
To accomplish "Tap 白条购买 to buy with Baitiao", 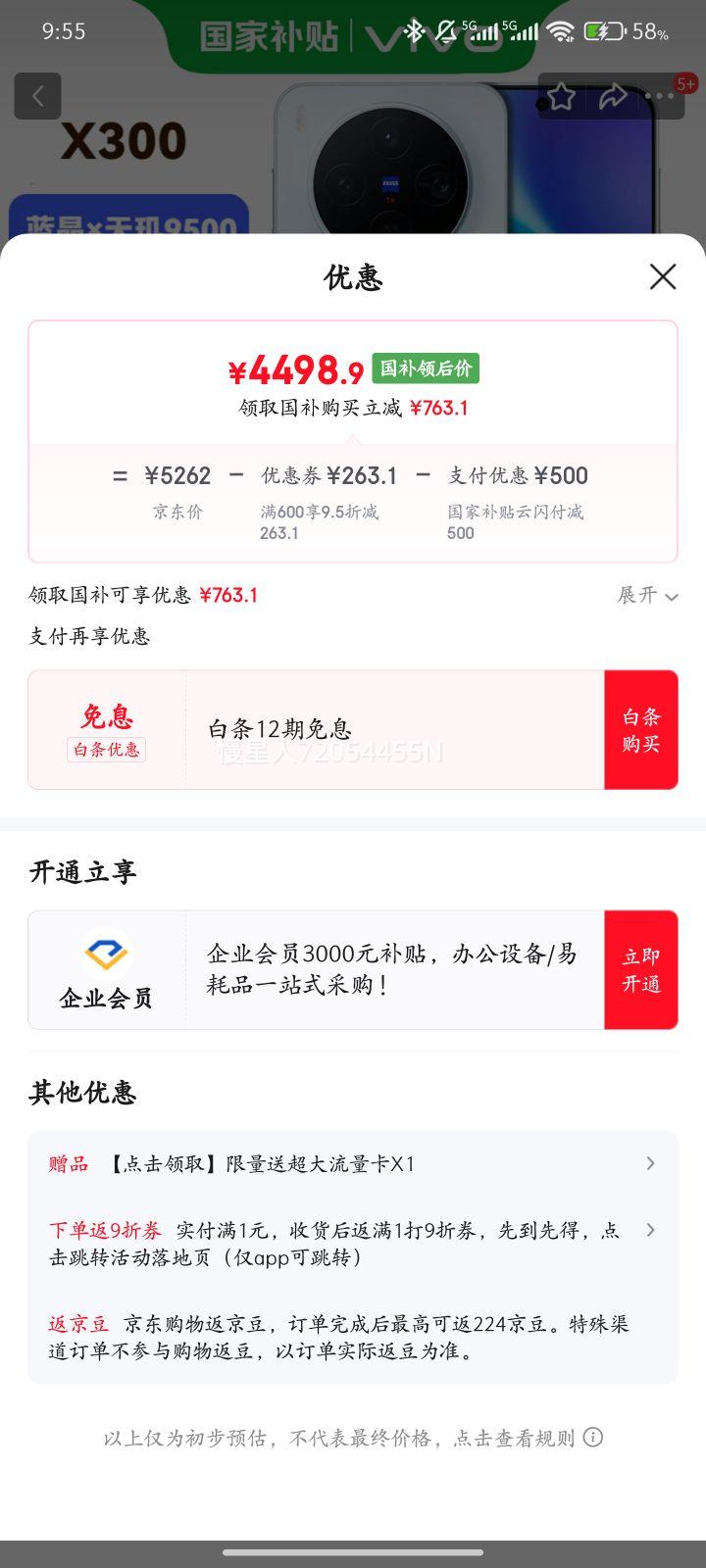I will 641,729.
